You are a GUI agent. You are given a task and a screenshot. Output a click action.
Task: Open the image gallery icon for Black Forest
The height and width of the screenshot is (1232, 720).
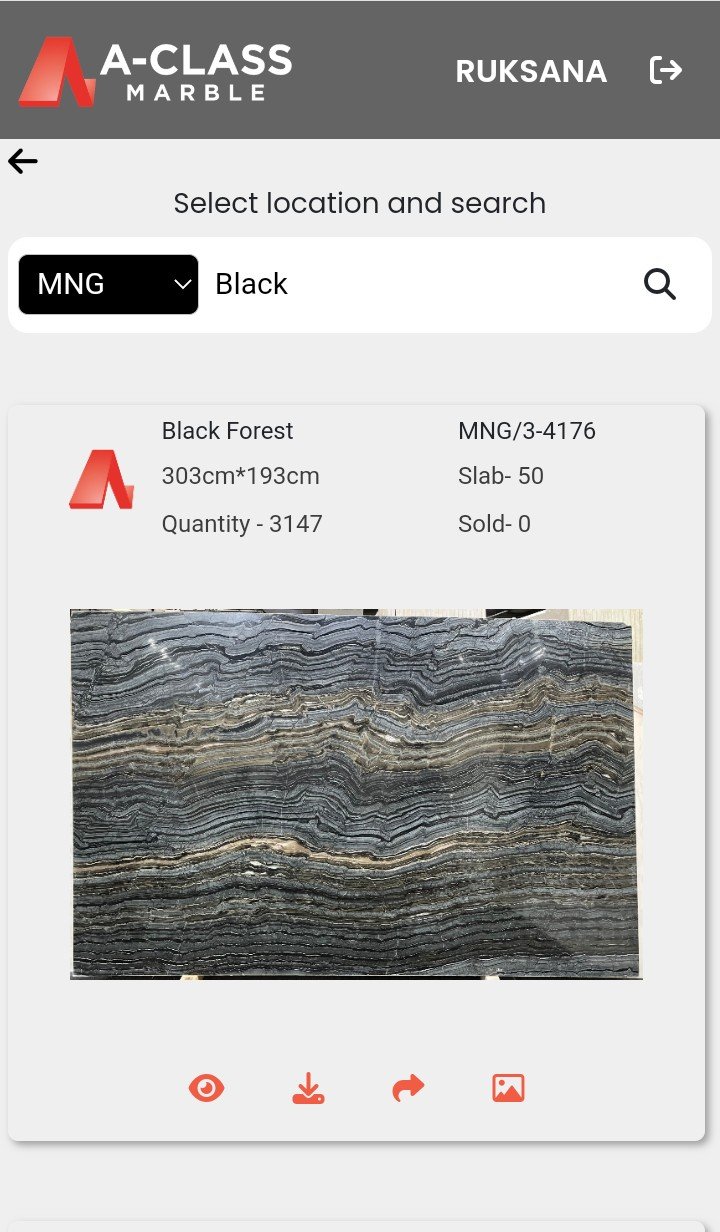(x=508, y=1088)
